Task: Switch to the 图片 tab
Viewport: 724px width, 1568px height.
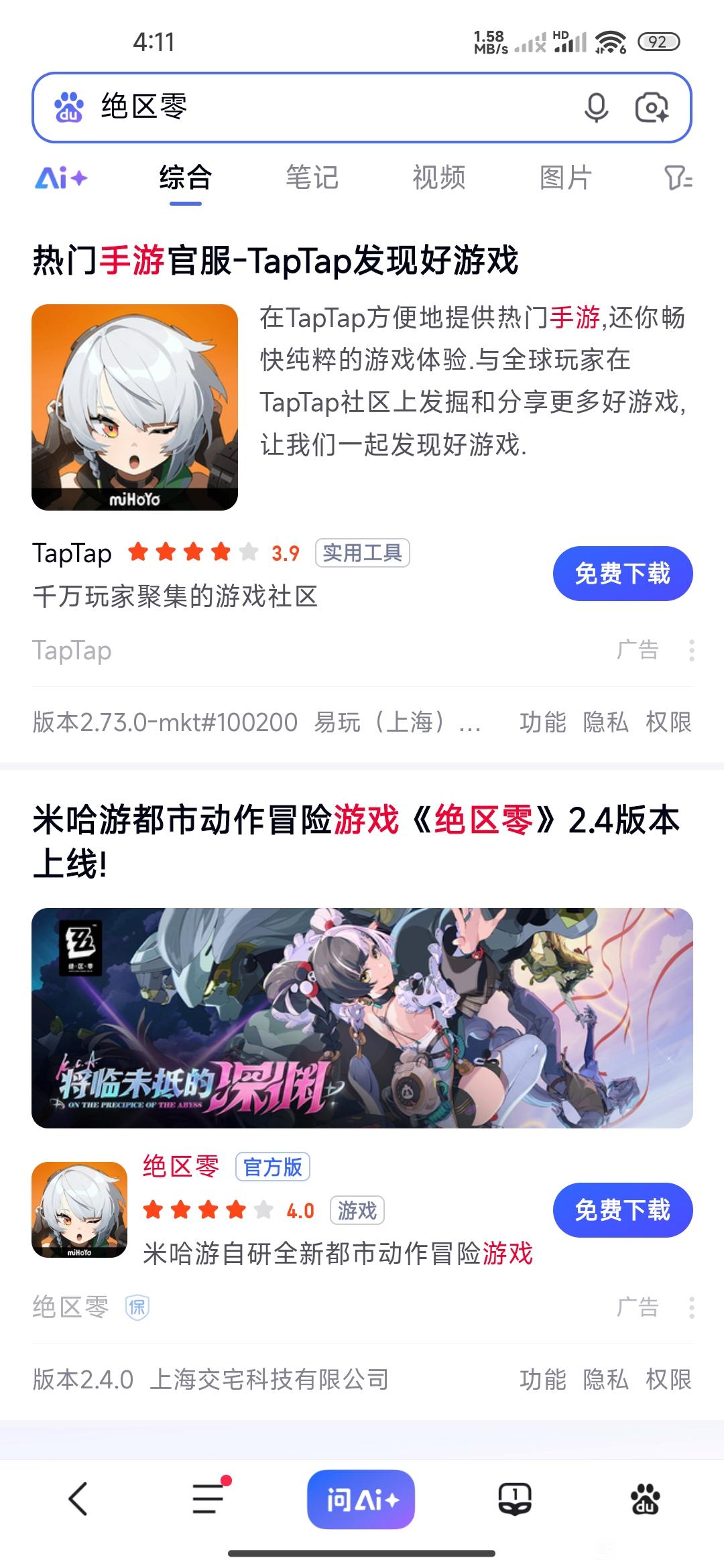Action: click(x=565, y=178)
